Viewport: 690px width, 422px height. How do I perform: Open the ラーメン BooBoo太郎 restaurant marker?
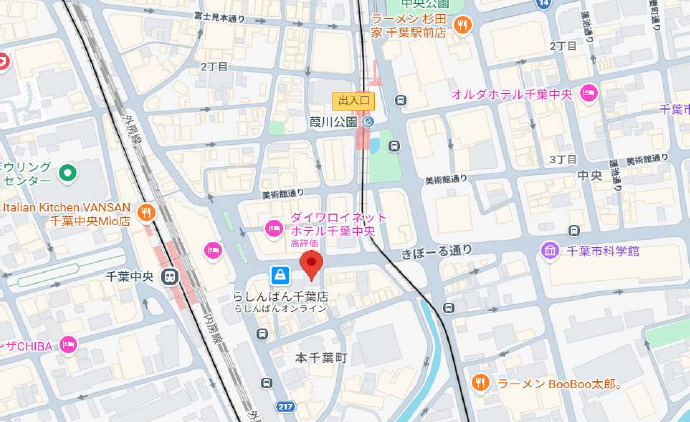coord(481,383)
